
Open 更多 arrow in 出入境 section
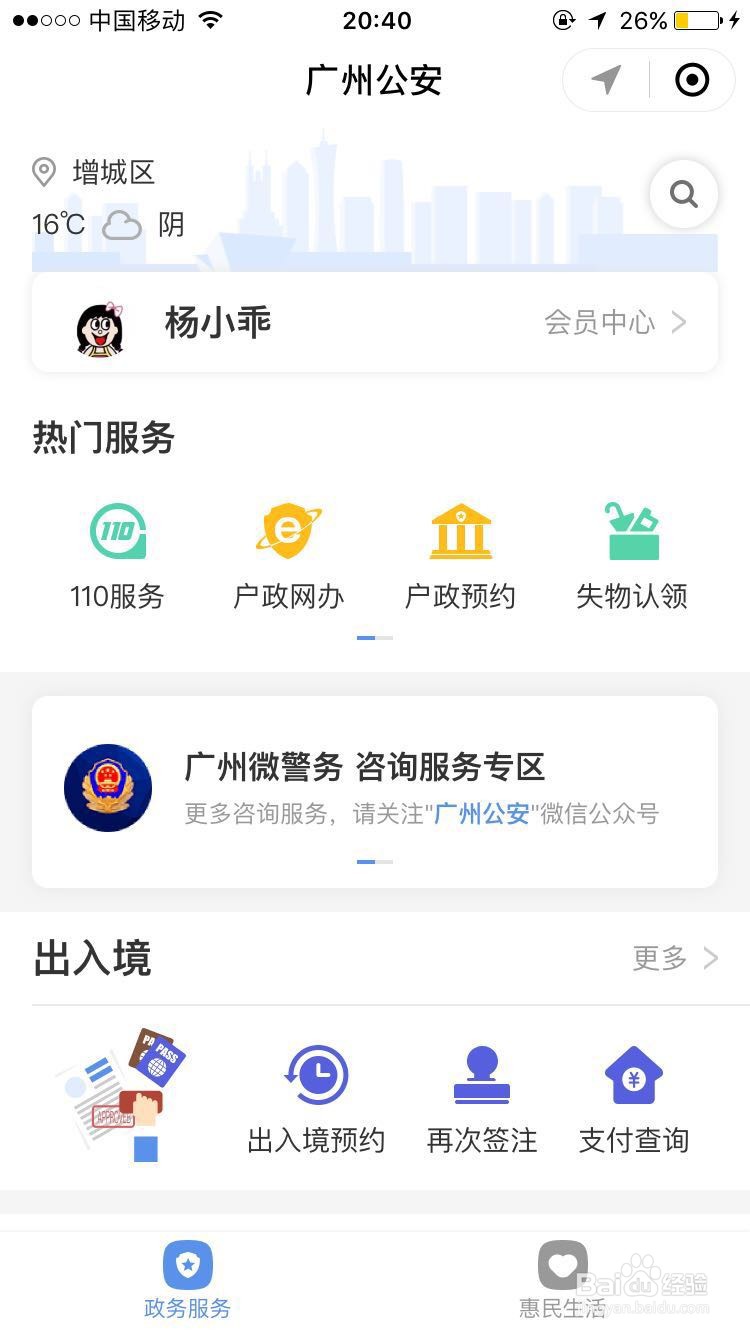tap(712, 957)
